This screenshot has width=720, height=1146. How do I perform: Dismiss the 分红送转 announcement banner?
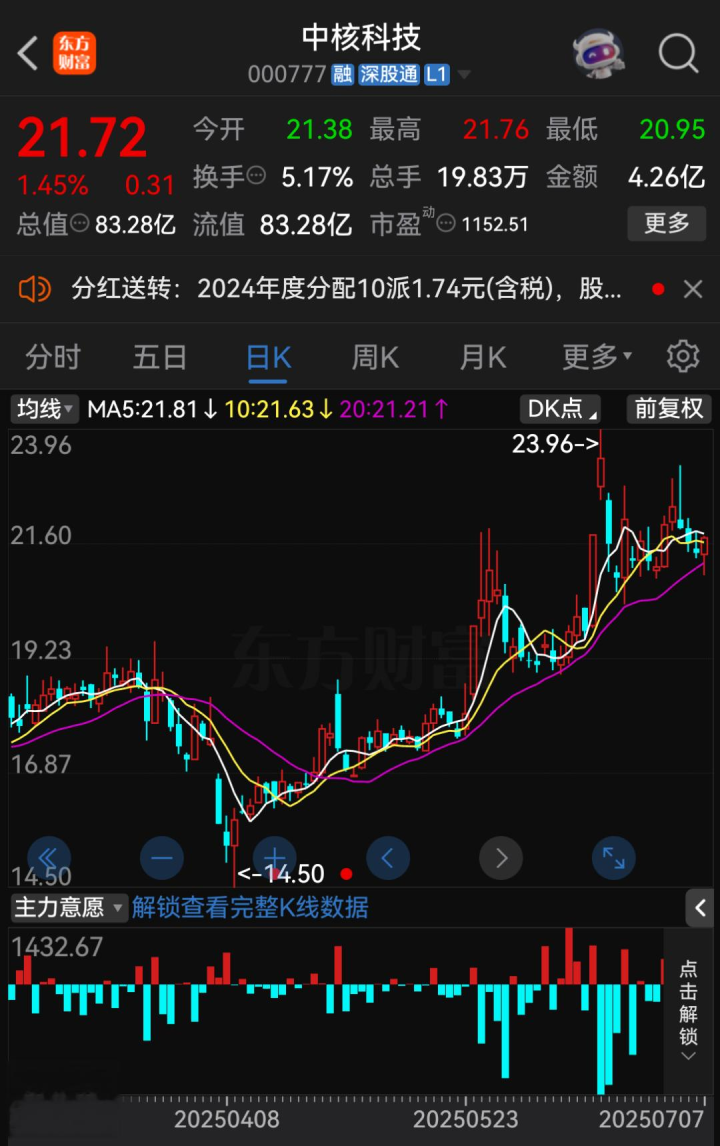click(x=693, y=290)
